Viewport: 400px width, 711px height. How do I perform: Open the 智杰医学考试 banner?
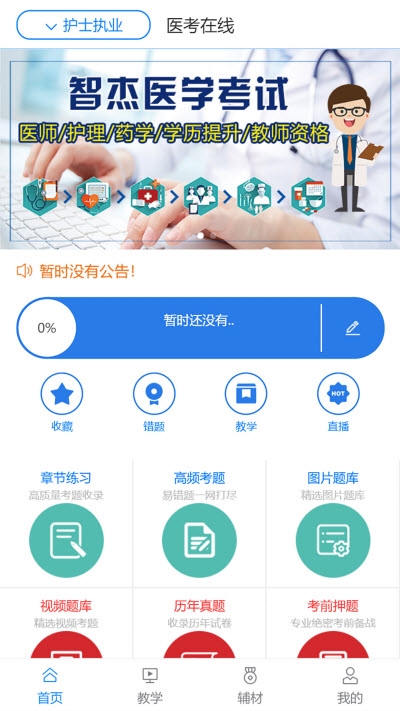[x=200, y=149]
